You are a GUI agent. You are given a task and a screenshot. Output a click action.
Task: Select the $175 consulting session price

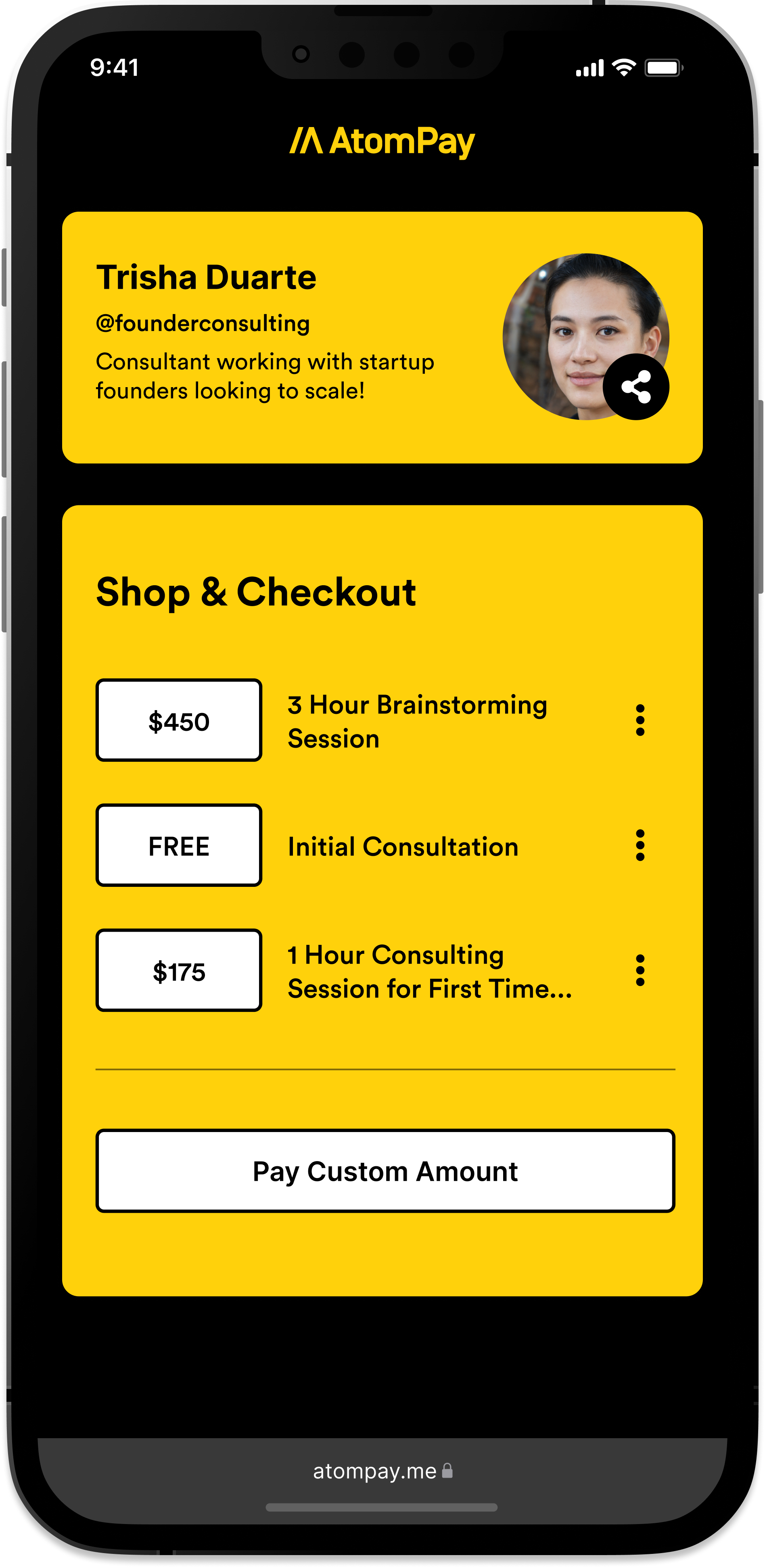179,970
